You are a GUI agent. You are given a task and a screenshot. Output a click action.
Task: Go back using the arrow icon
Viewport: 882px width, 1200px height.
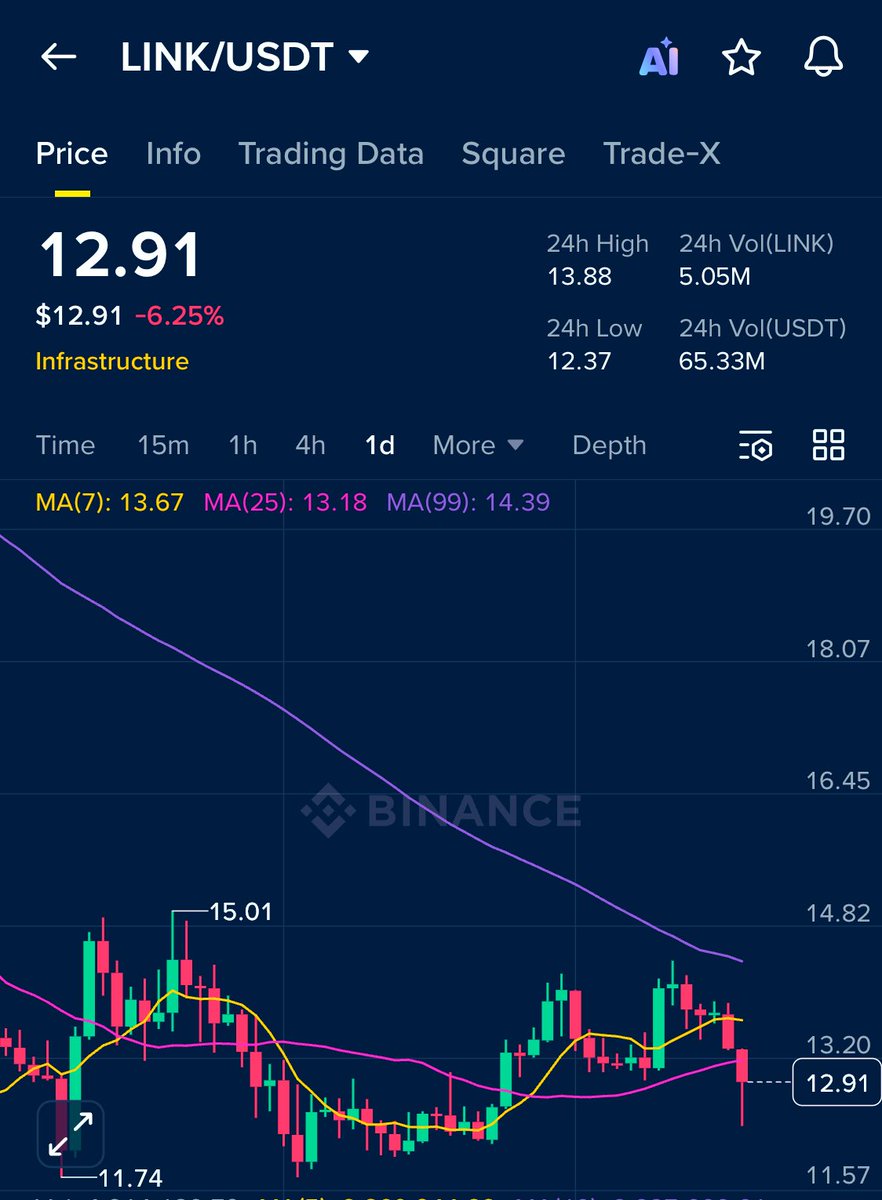[58, 58]
